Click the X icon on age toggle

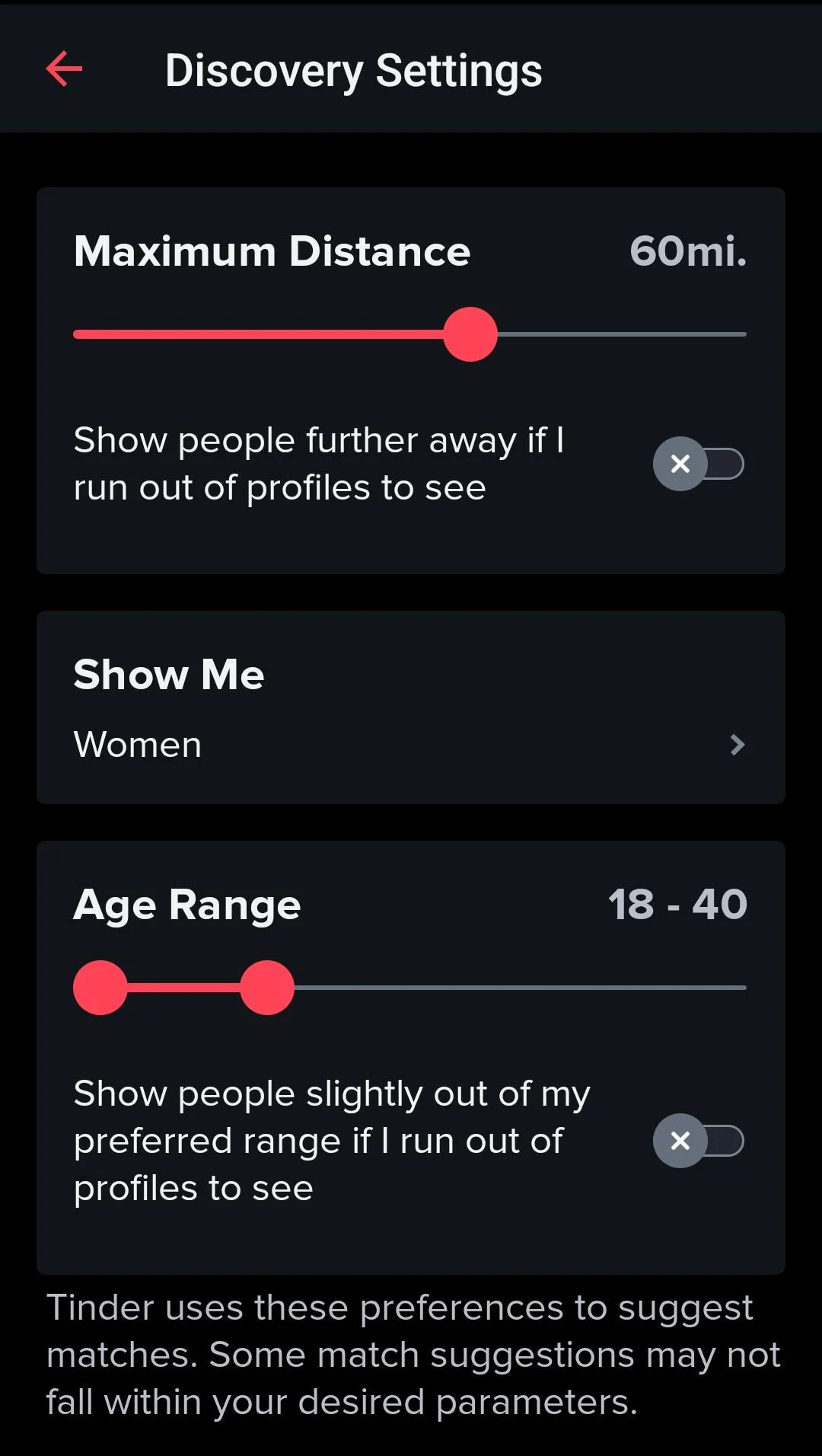click(681, 1140)
